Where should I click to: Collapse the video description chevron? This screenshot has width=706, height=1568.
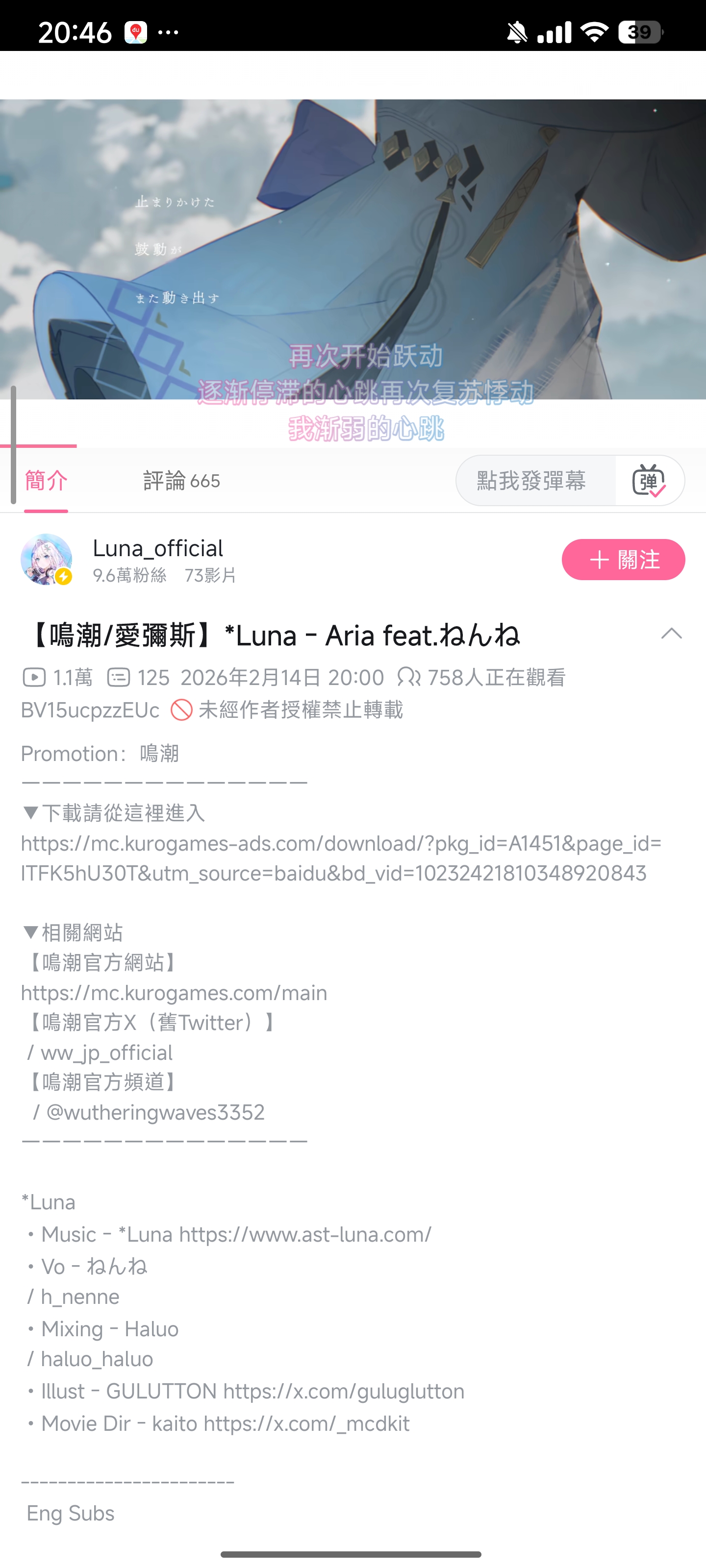(671, 634)
